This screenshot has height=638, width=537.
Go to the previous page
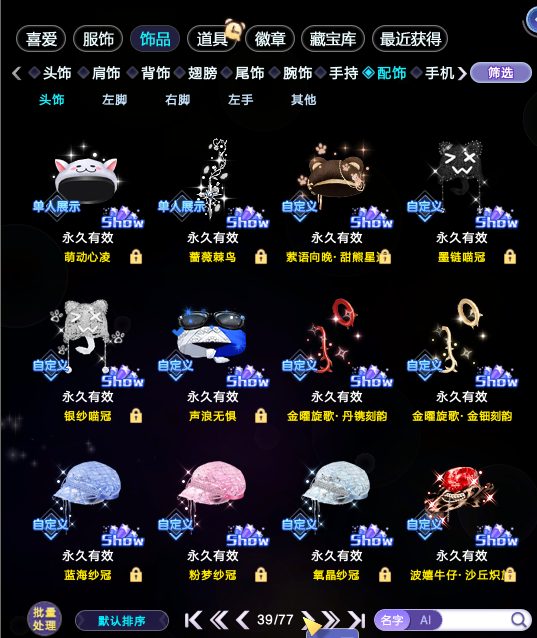(242, 620)
